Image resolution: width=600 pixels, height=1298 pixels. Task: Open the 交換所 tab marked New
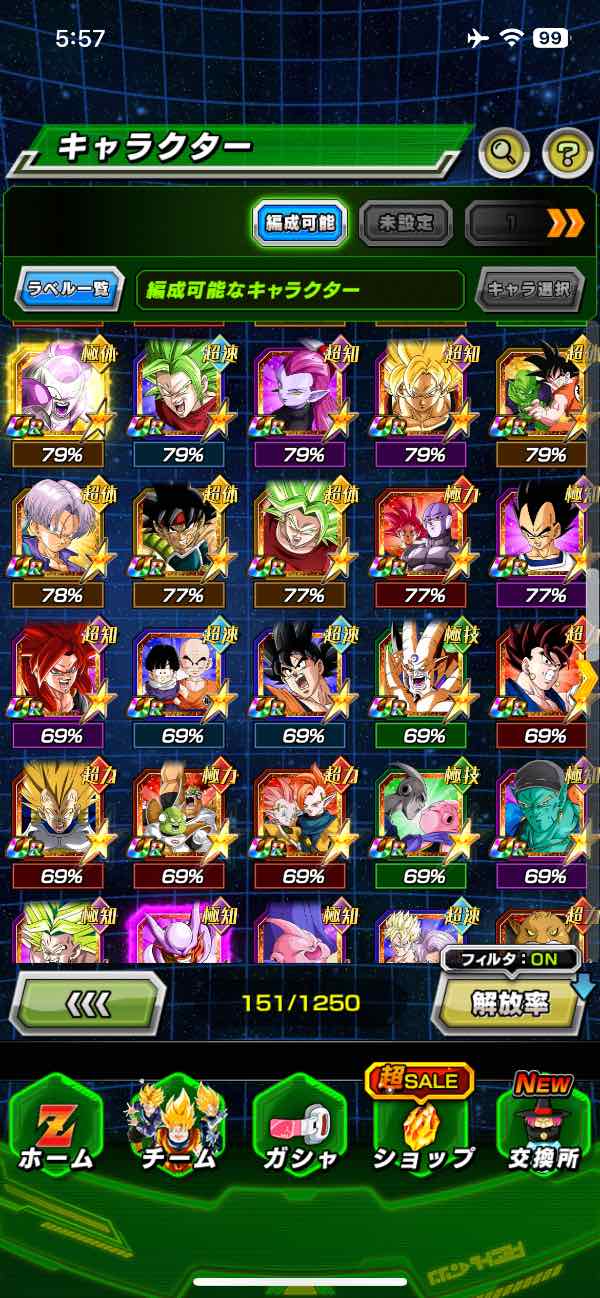click(x=542, y=1130)
